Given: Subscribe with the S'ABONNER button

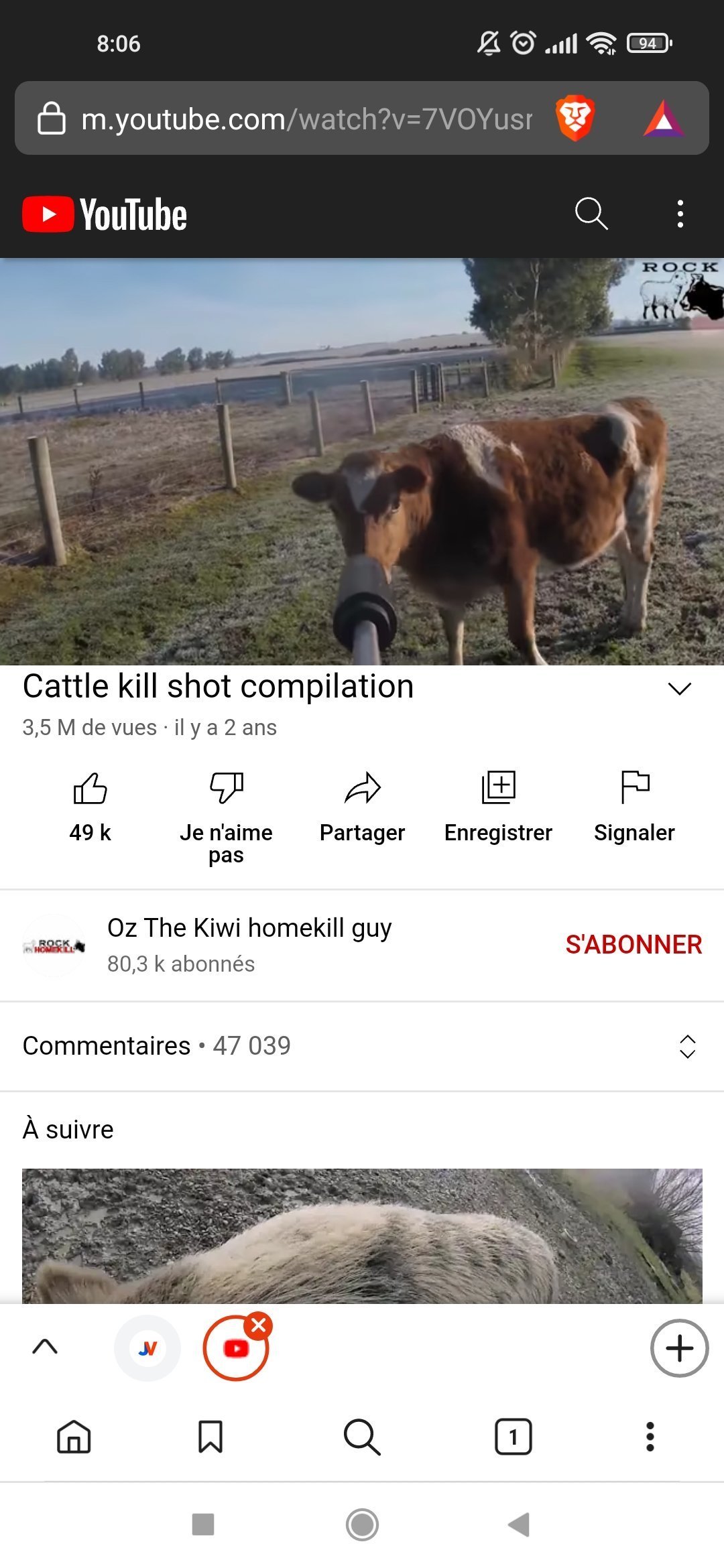Looking at the screenshot, I should (633, 945).
